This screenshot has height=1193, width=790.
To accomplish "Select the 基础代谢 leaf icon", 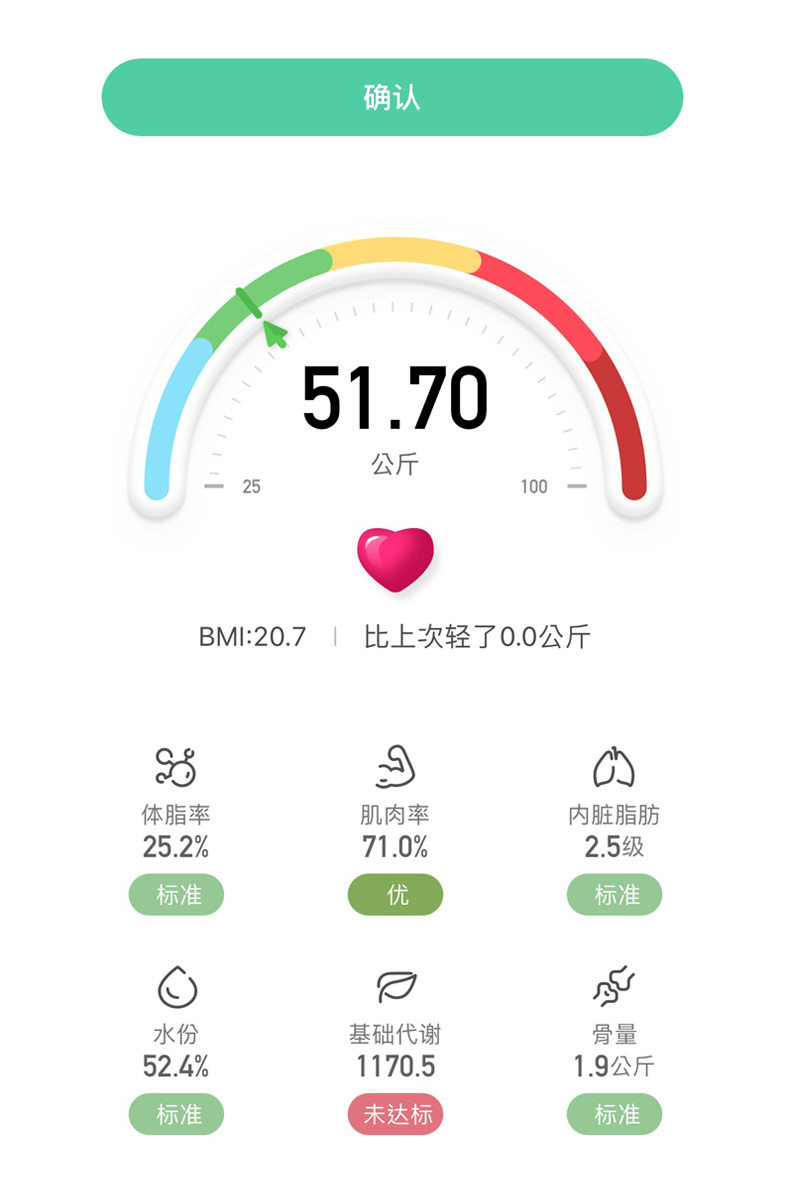I will click(395, 988).
